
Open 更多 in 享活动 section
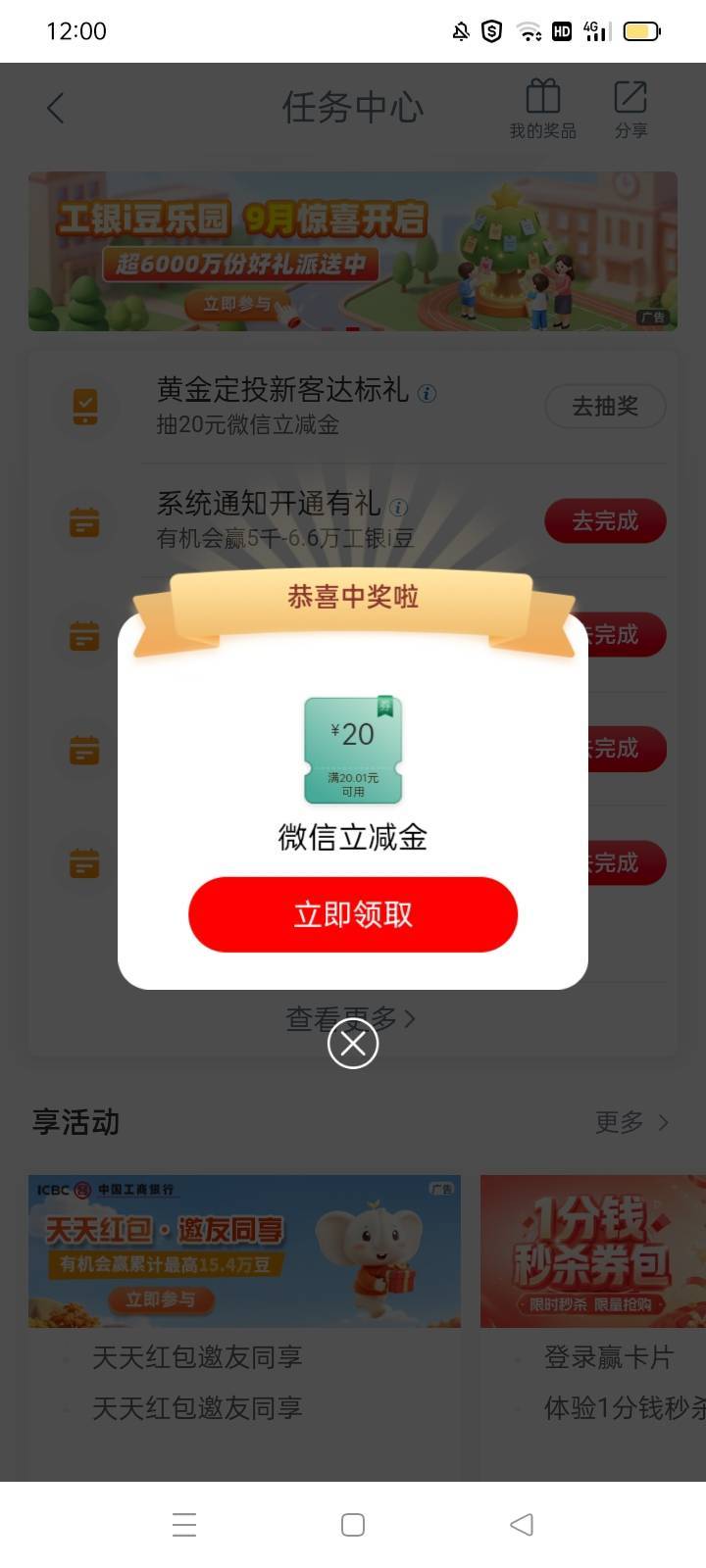coord(631,1122)
